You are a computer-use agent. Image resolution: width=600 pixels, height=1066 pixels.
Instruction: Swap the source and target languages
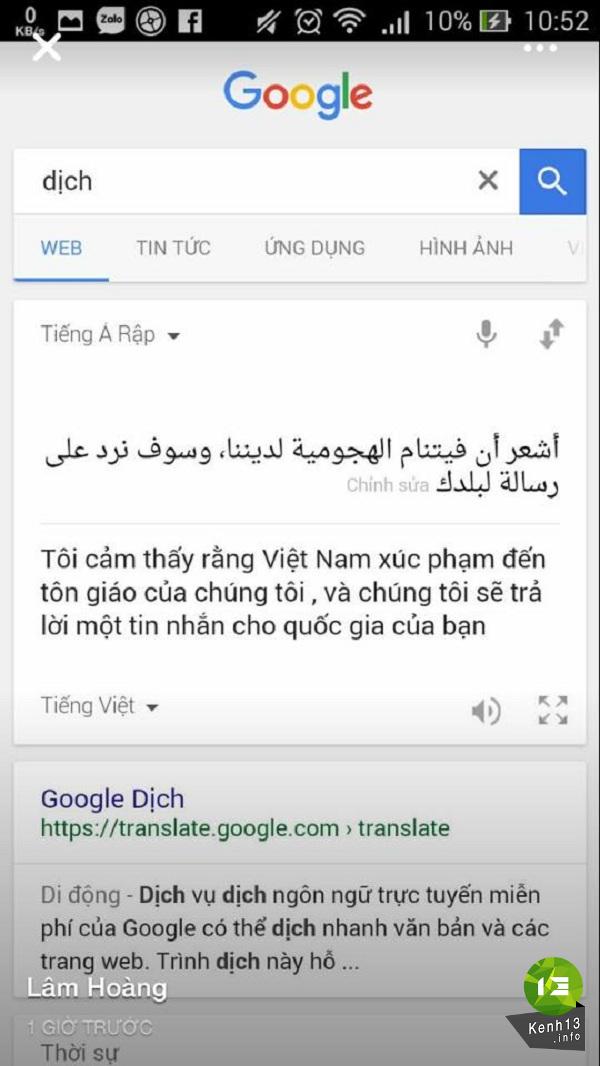point(552,334)
